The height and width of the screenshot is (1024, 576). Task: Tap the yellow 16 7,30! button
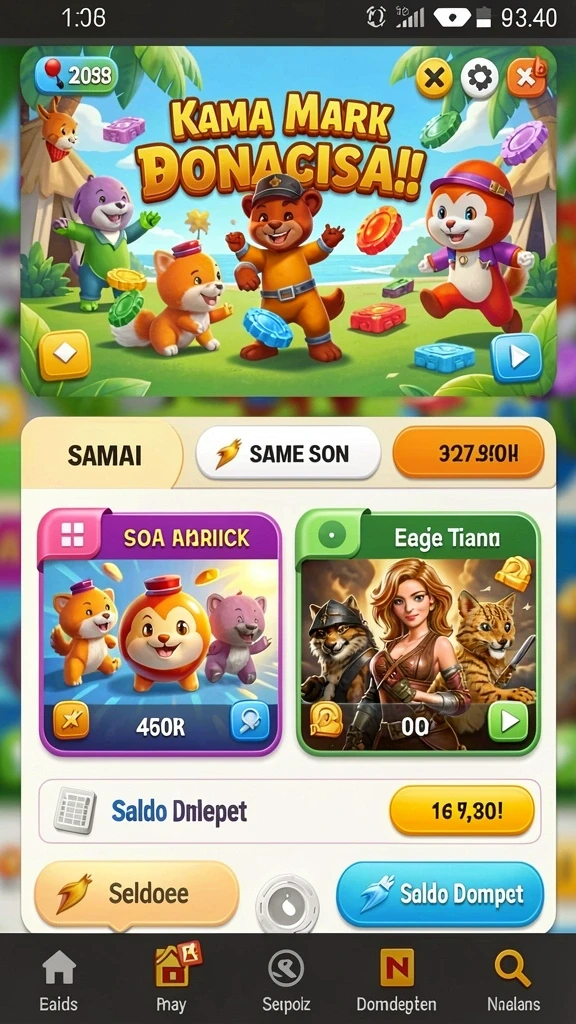(x=462, y=810)
